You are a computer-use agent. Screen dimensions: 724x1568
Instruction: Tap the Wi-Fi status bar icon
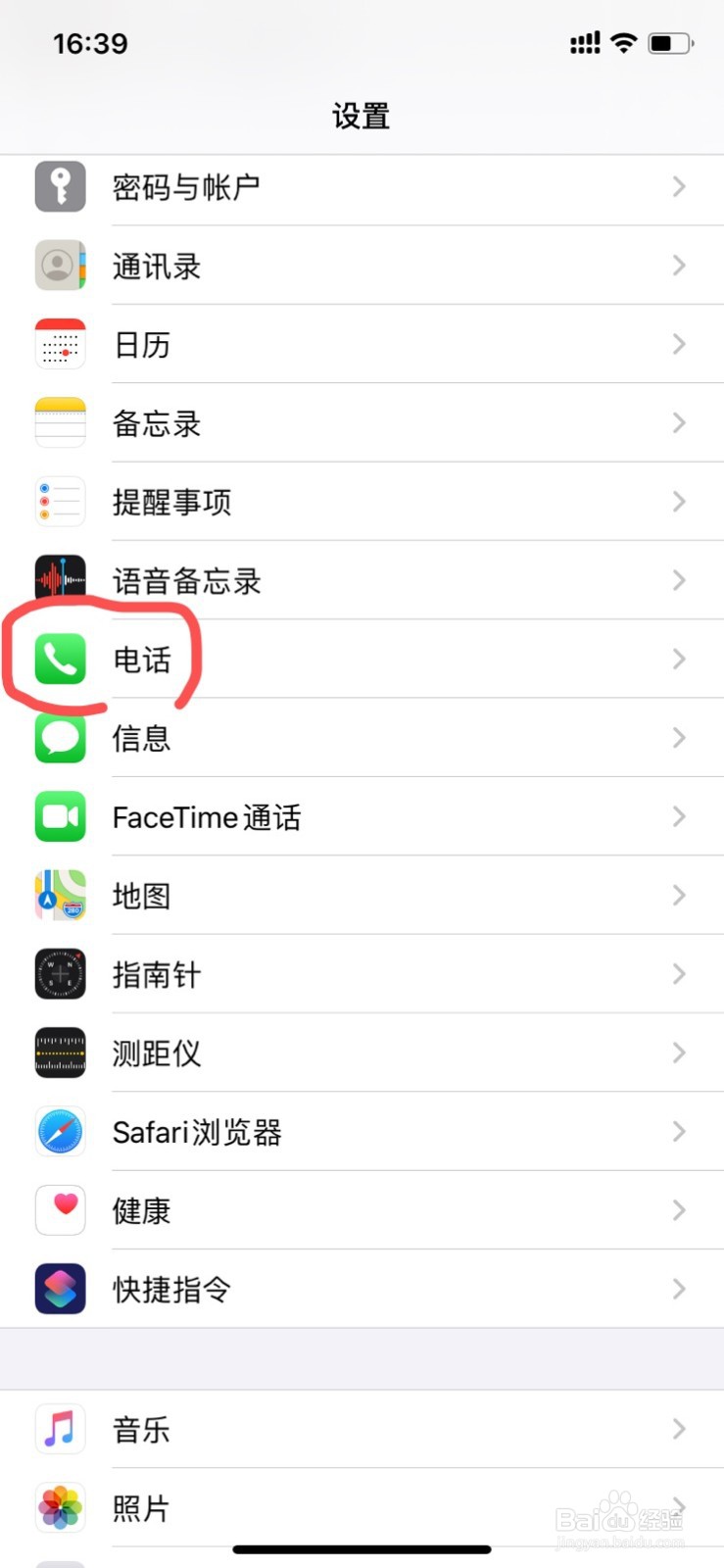pos(624,42)
